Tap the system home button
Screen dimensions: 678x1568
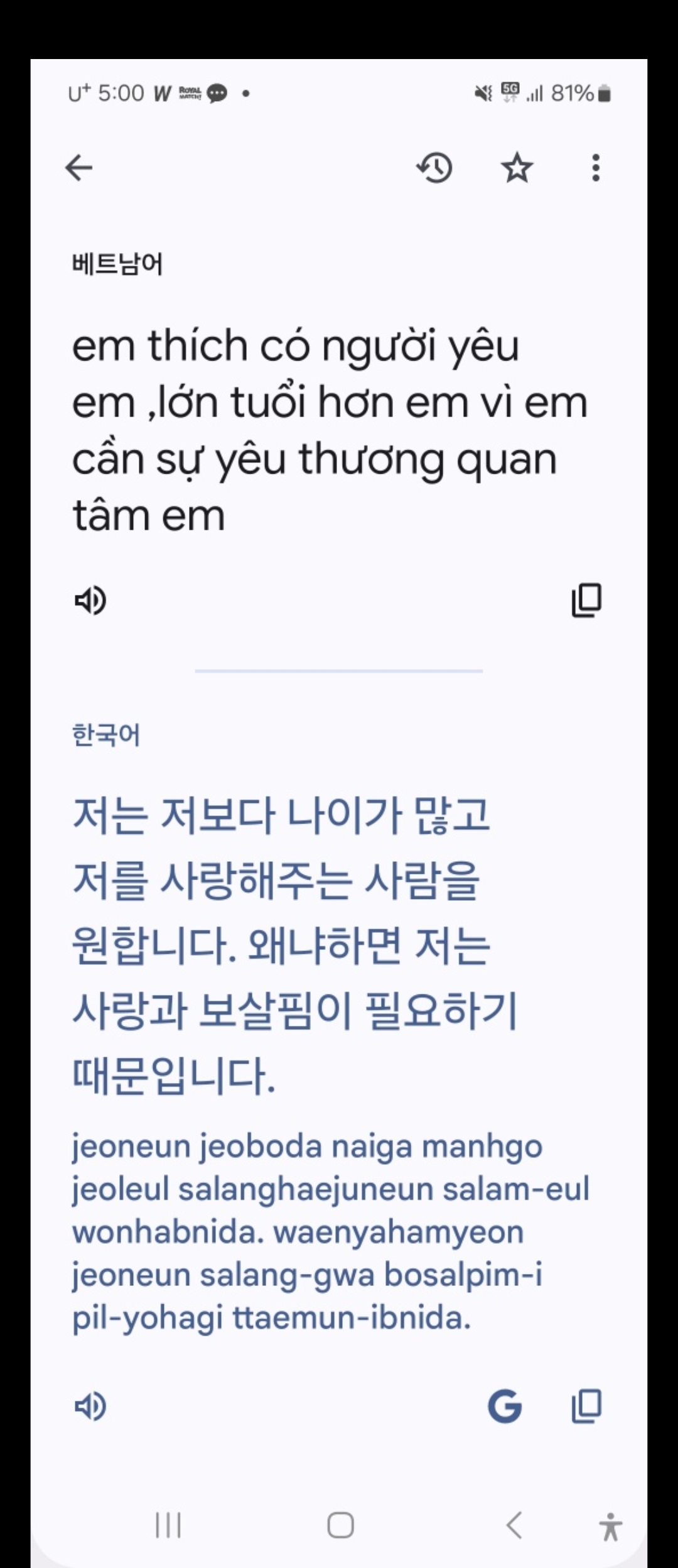click(x=340, y=1525)
